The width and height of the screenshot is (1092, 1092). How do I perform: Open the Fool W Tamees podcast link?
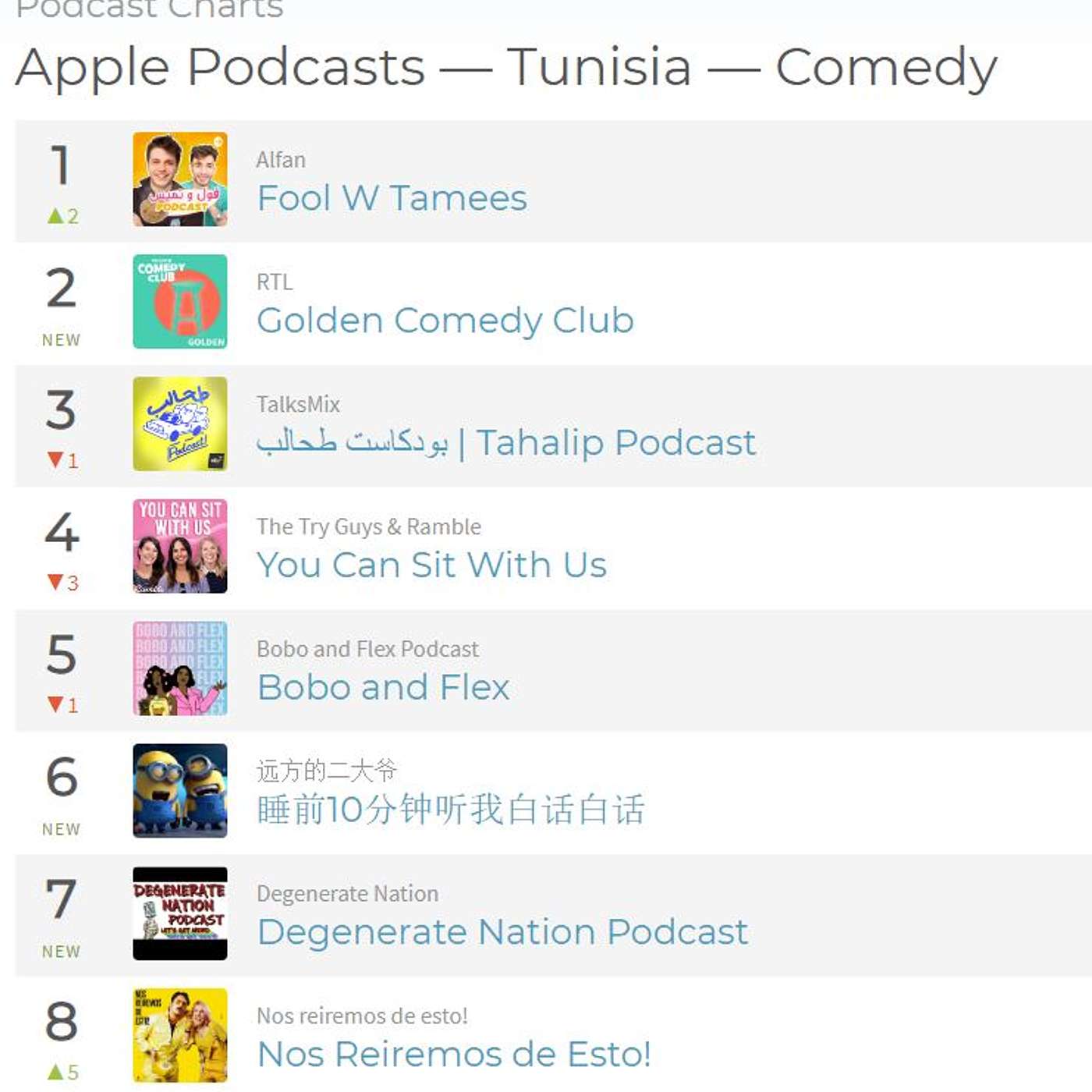pyautogui.click(x=392, y=198)
